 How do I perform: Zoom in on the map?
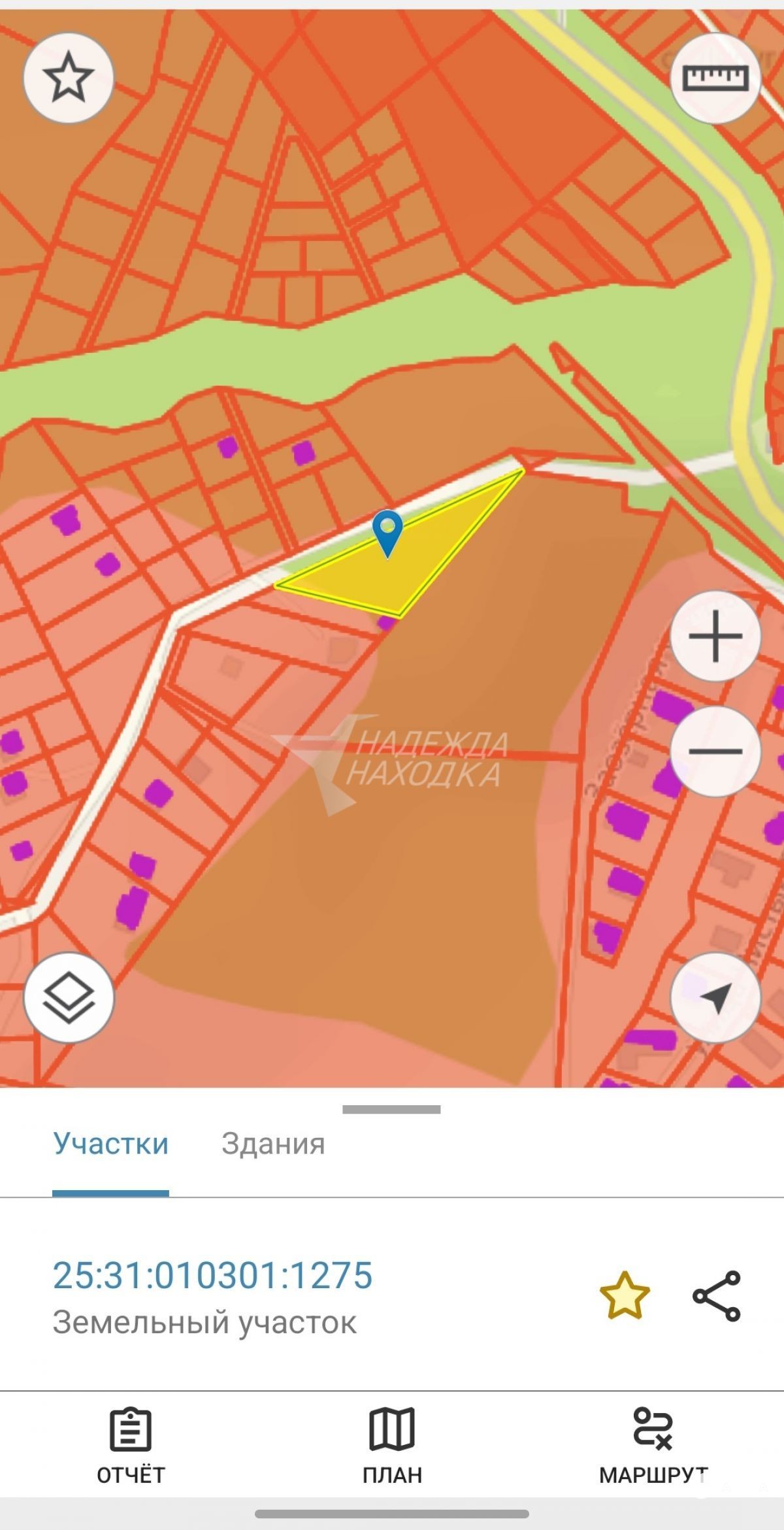point(715,636)
